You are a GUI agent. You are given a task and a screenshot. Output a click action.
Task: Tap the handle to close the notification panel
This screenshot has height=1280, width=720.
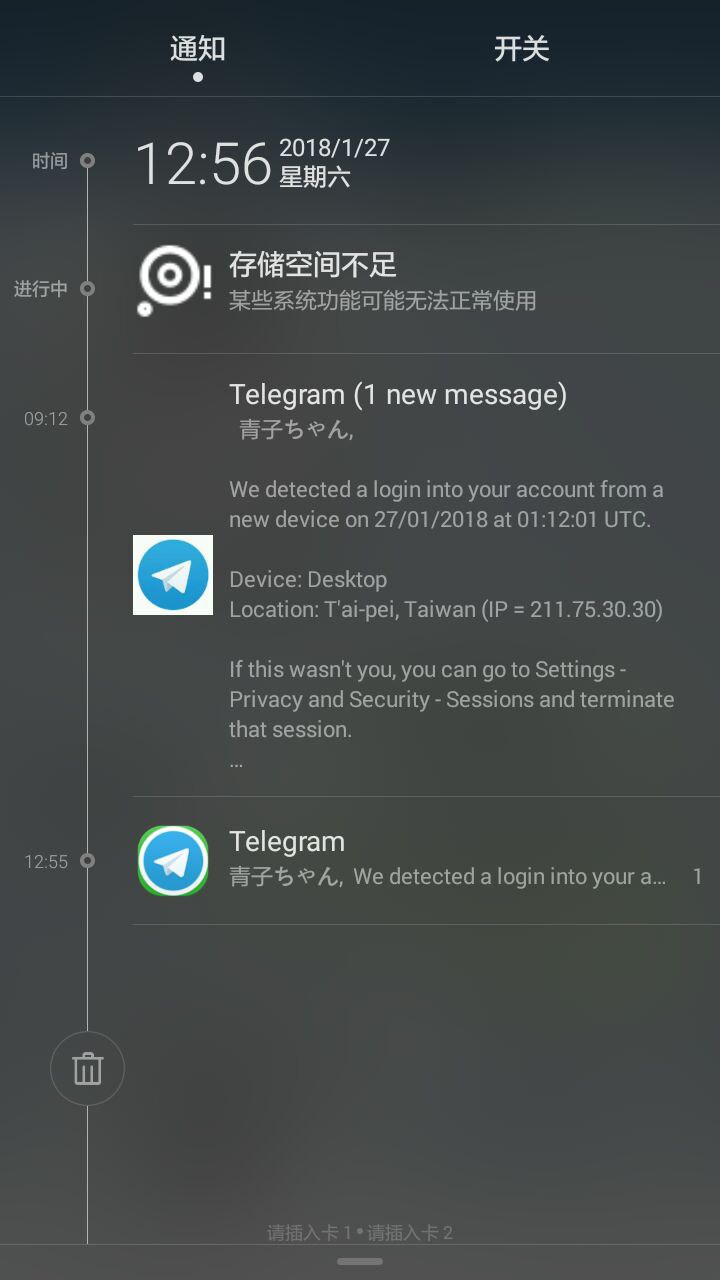tap(360, 1261)
